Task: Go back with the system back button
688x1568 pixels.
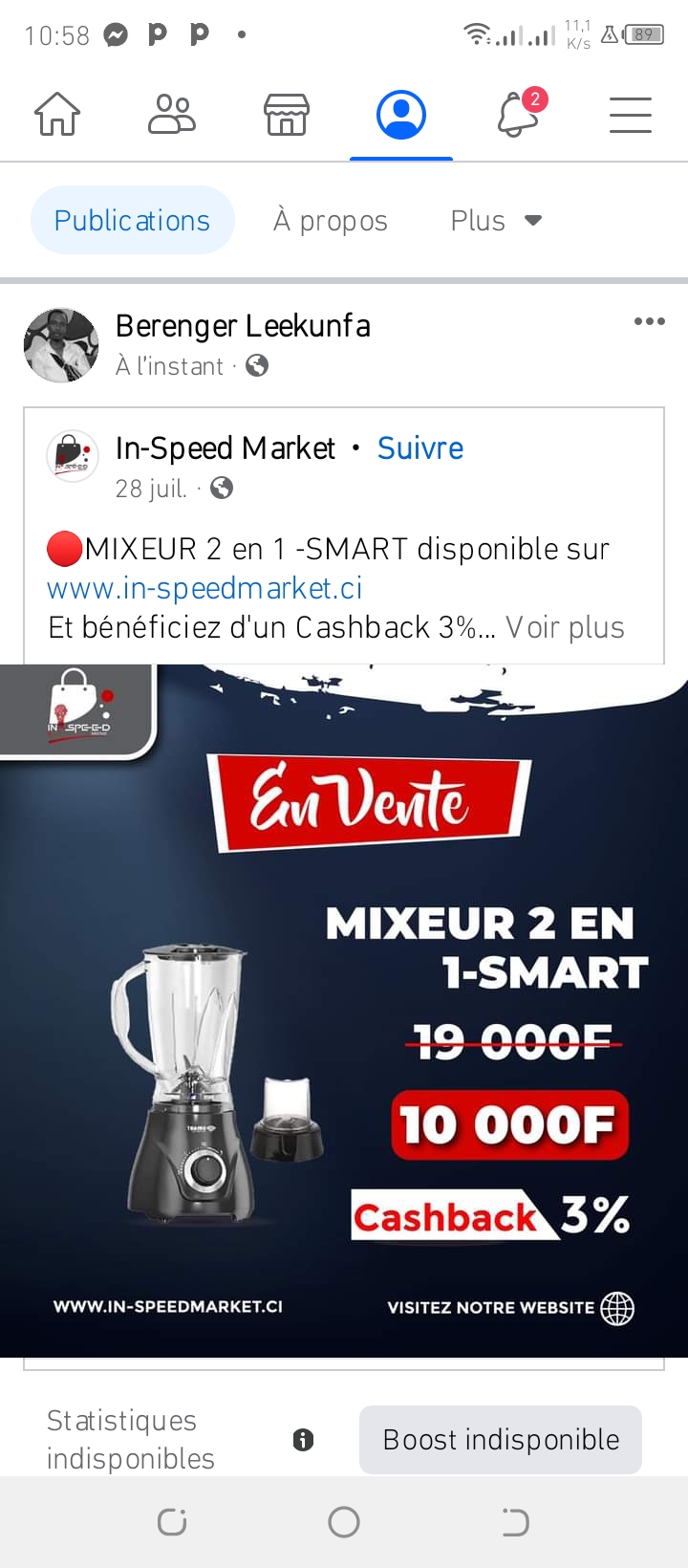Action: point(515,1522)
